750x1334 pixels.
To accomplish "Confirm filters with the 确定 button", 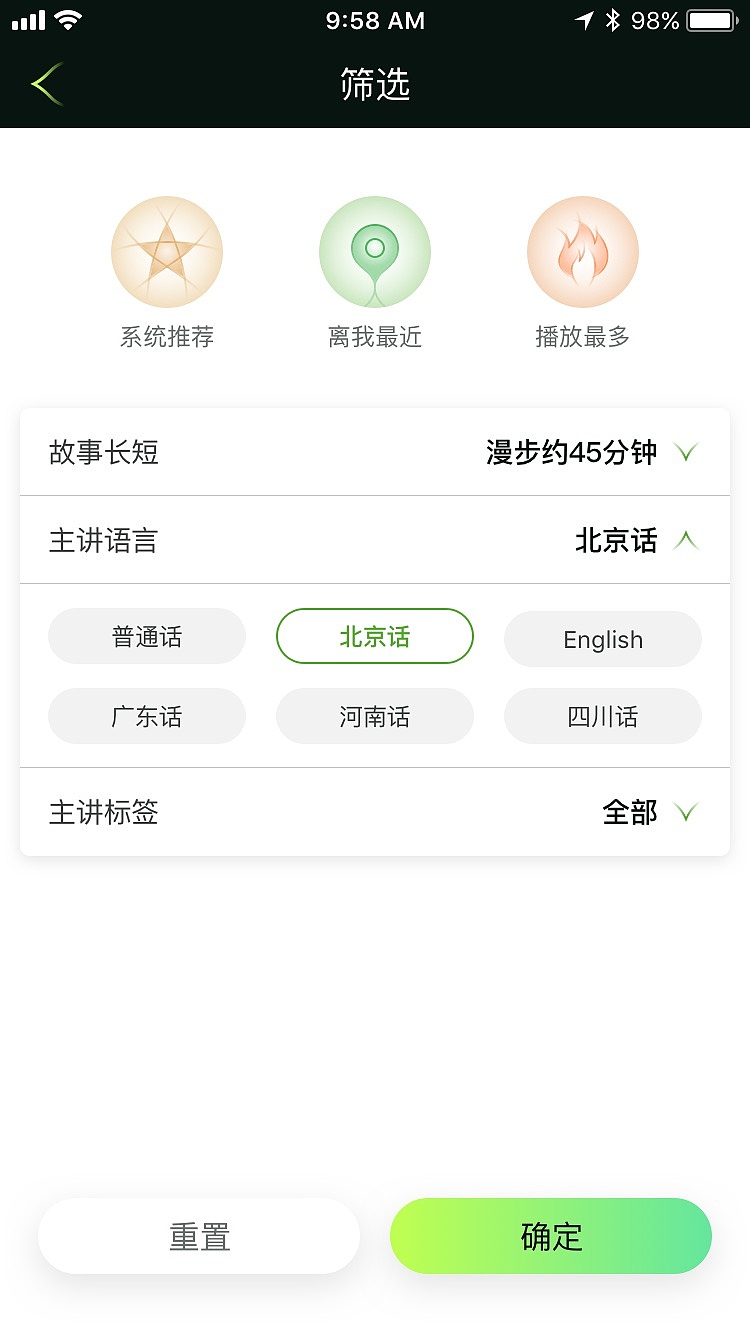I will click(550, 1236).
